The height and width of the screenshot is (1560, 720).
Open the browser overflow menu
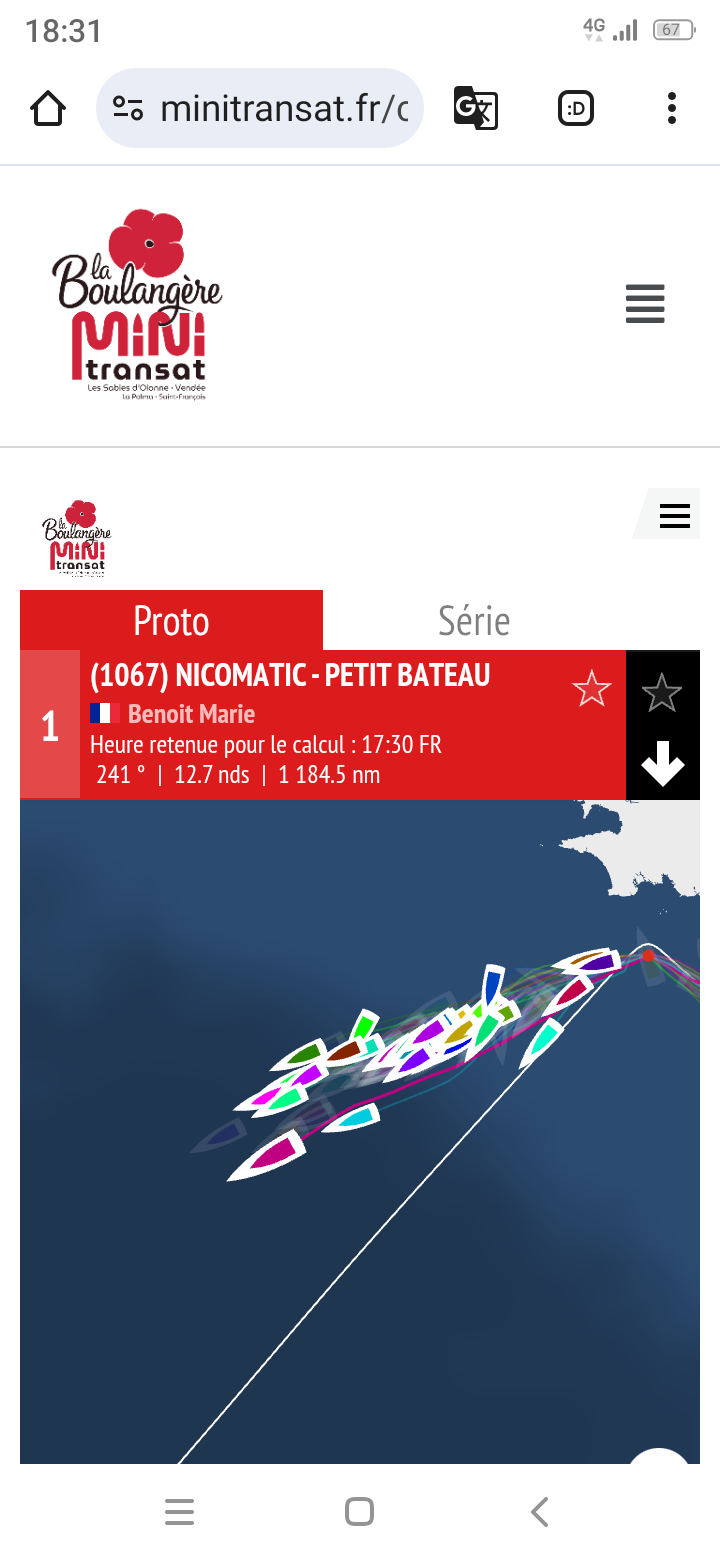click(672, 108)
